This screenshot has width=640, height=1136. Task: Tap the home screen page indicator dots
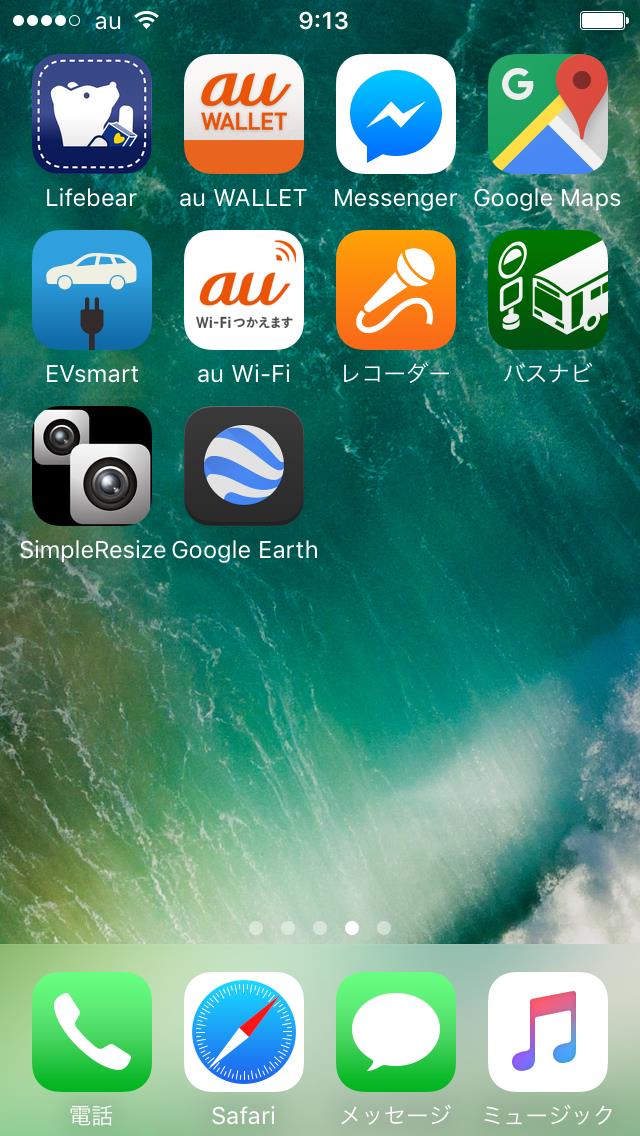(x=320, y=928)
